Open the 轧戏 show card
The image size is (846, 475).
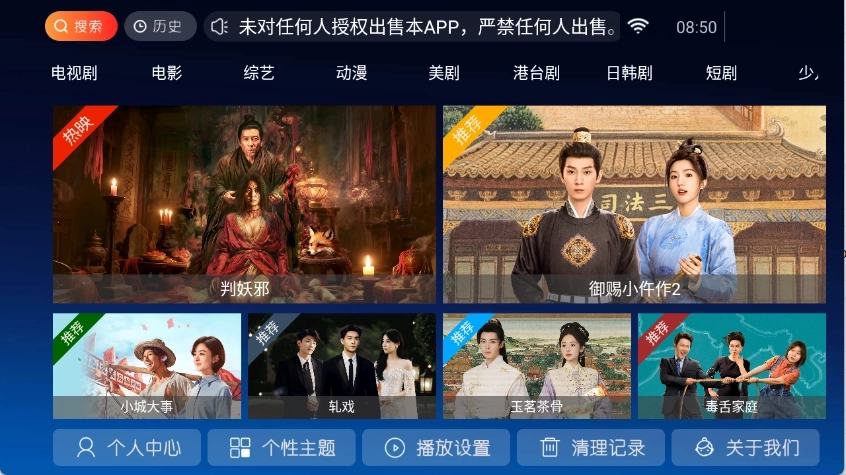[x=342, y=366]
